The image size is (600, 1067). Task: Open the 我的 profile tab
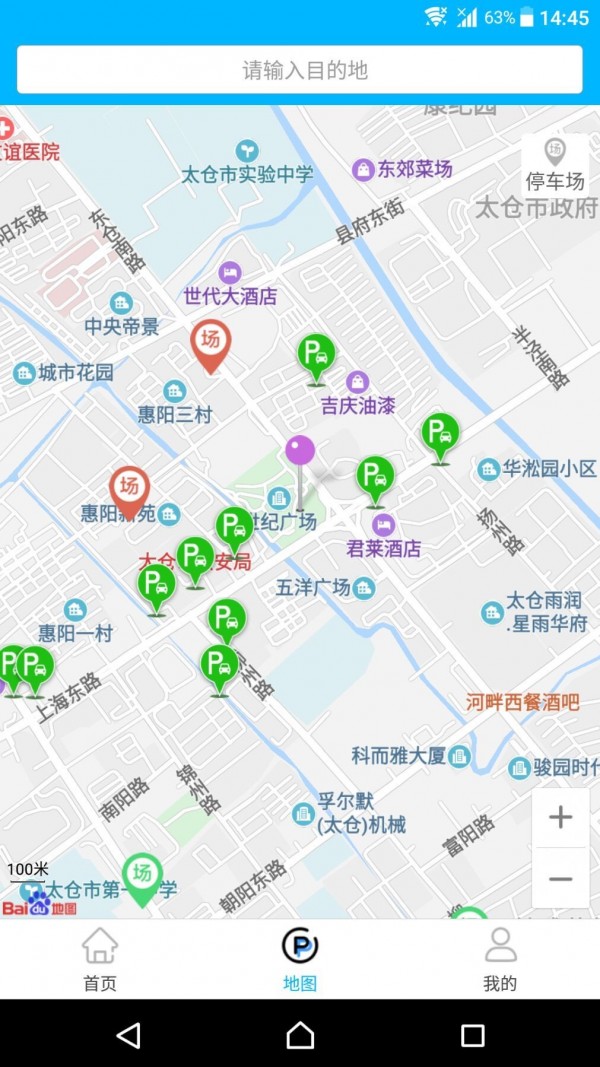(x=500, y=958)
